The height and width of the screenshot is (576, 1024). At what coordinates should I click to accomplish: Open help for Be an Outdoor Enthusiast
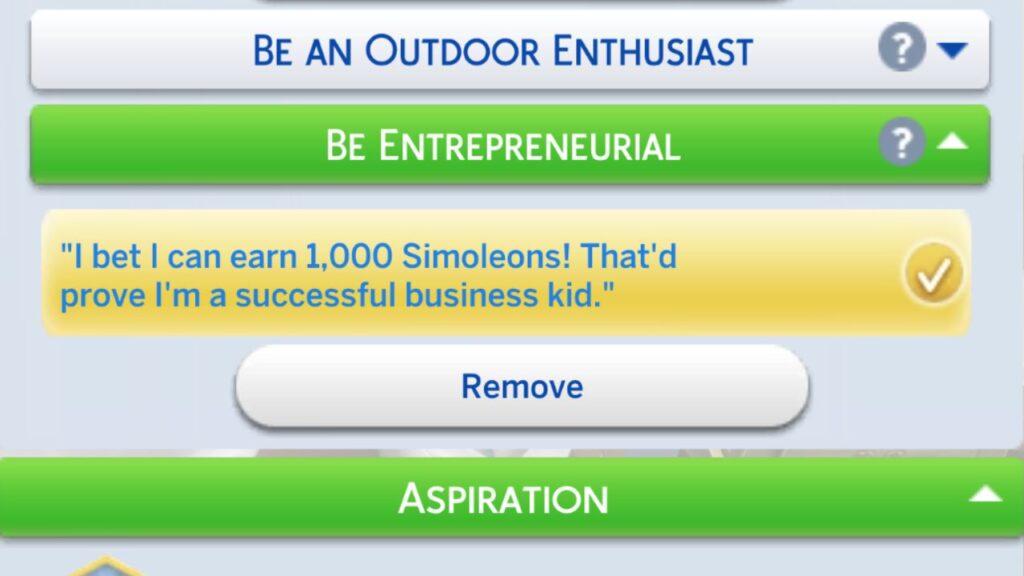pos(901,49)
